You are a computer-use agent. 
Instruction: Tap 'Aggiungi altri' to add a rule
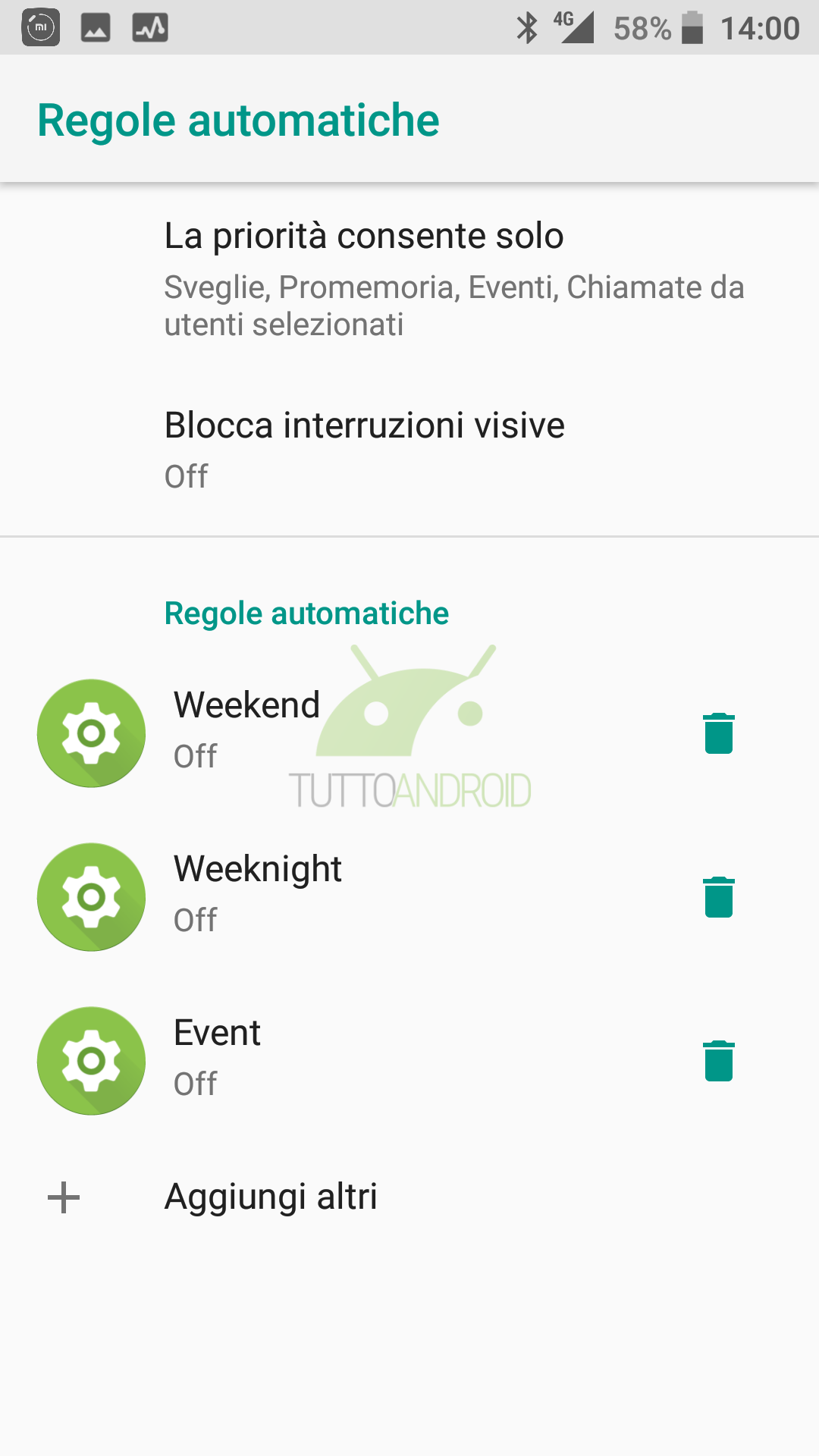pyautogui.click(x=409, y=1197)
